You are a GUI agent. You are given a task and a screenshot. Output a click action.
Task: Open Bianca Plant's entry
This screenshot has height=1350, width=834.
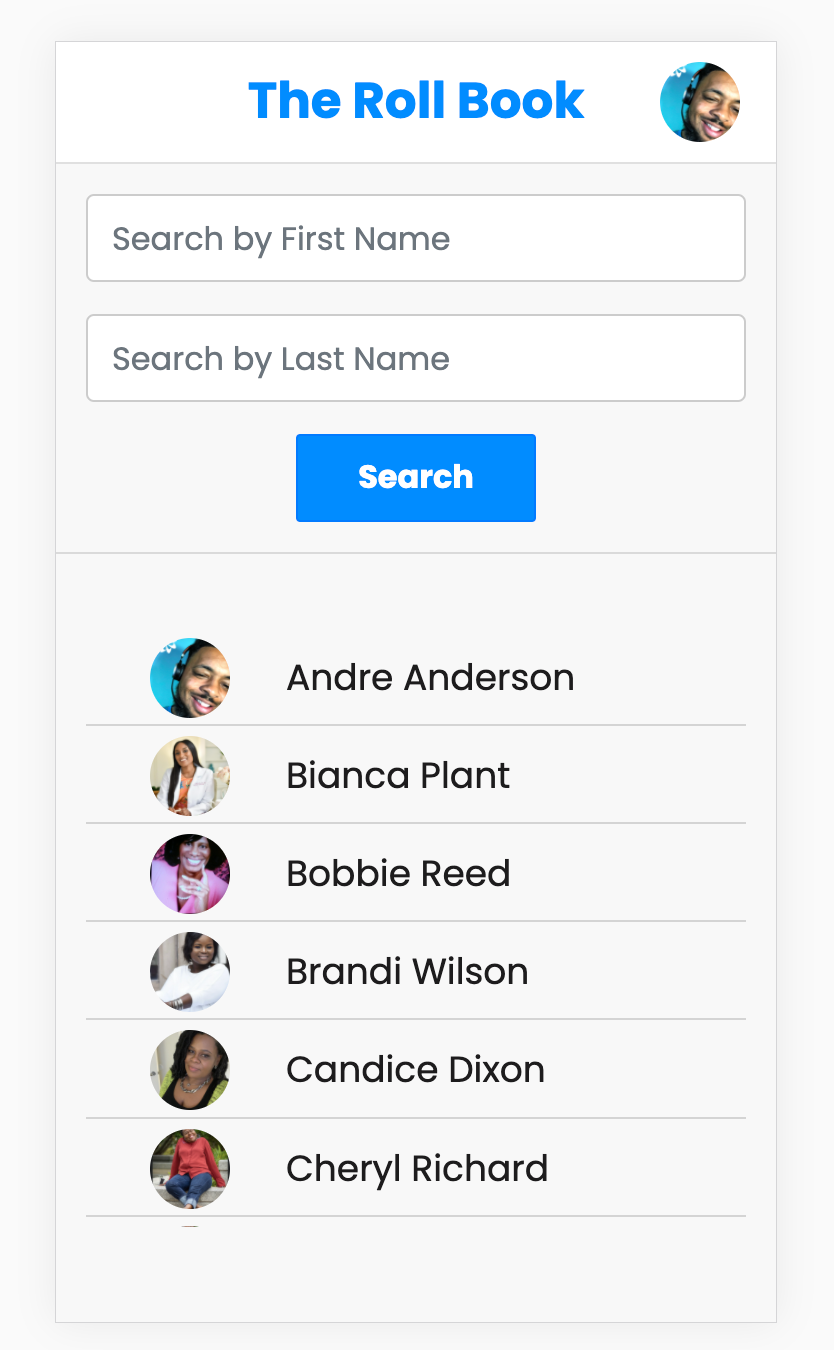coord(416,775)
